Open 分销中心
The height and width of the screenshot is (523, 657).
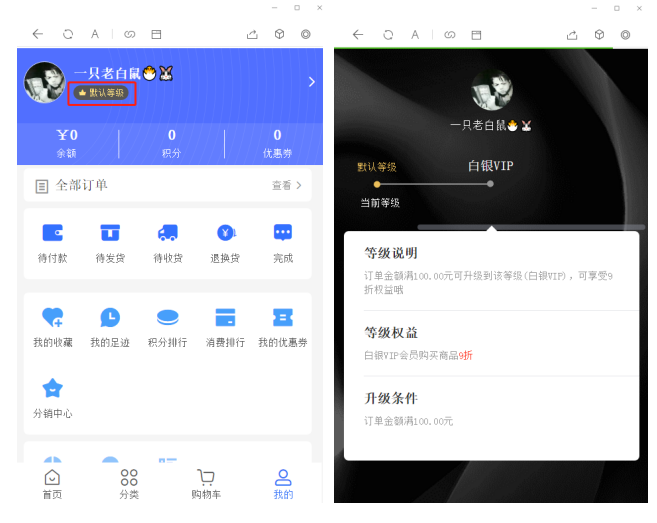click(52, 397)
